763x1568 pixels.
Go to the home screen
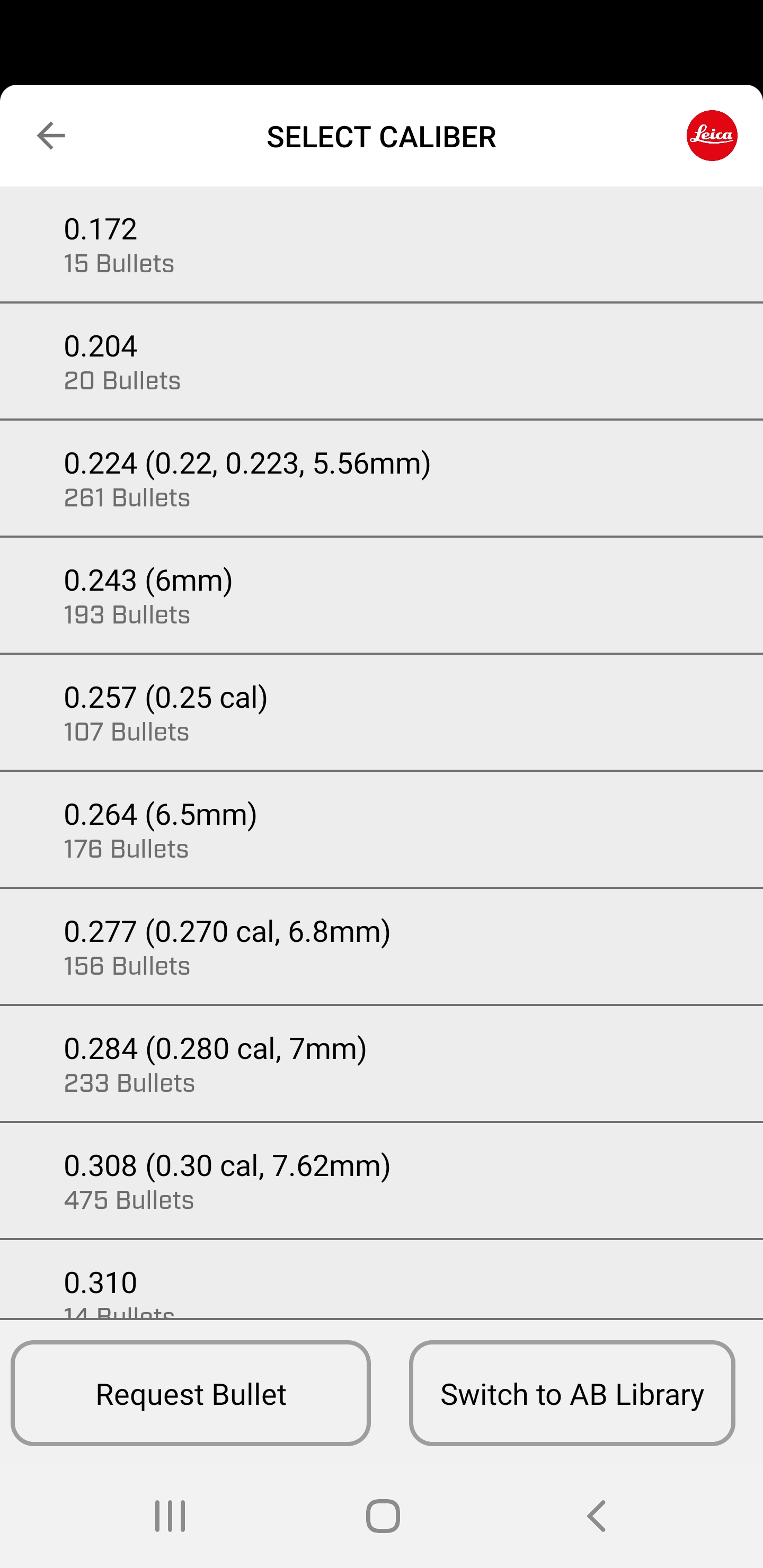(383, 1516)
